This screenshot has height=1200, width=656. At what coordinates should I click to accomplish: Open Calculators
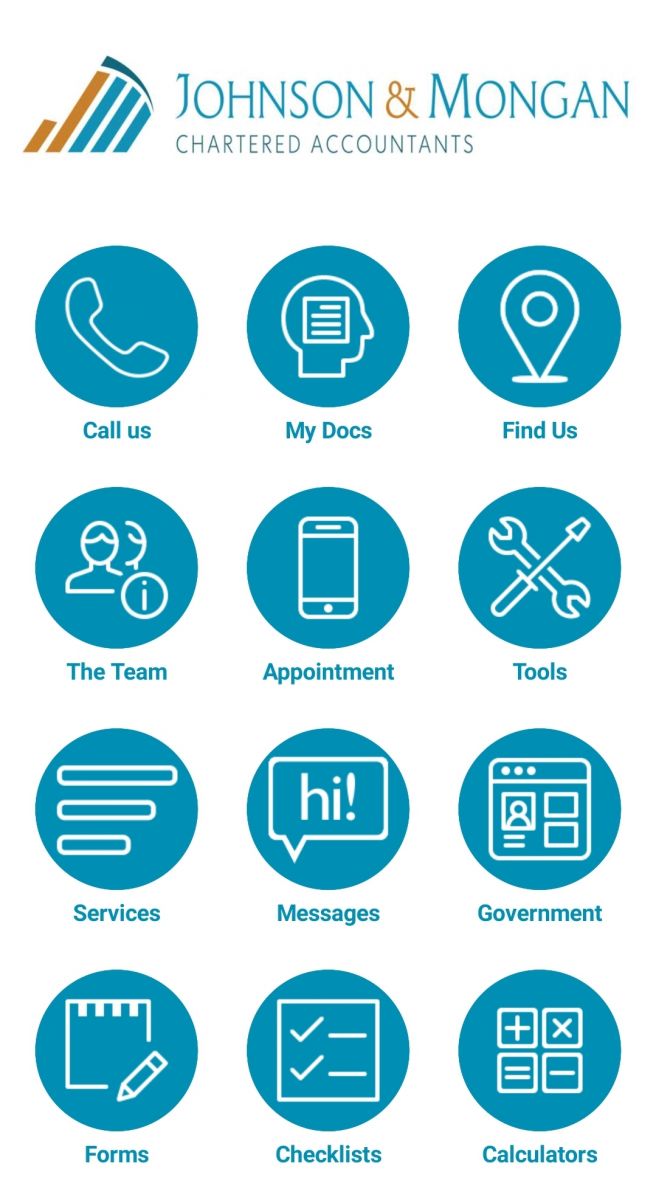coord(540,1050)
